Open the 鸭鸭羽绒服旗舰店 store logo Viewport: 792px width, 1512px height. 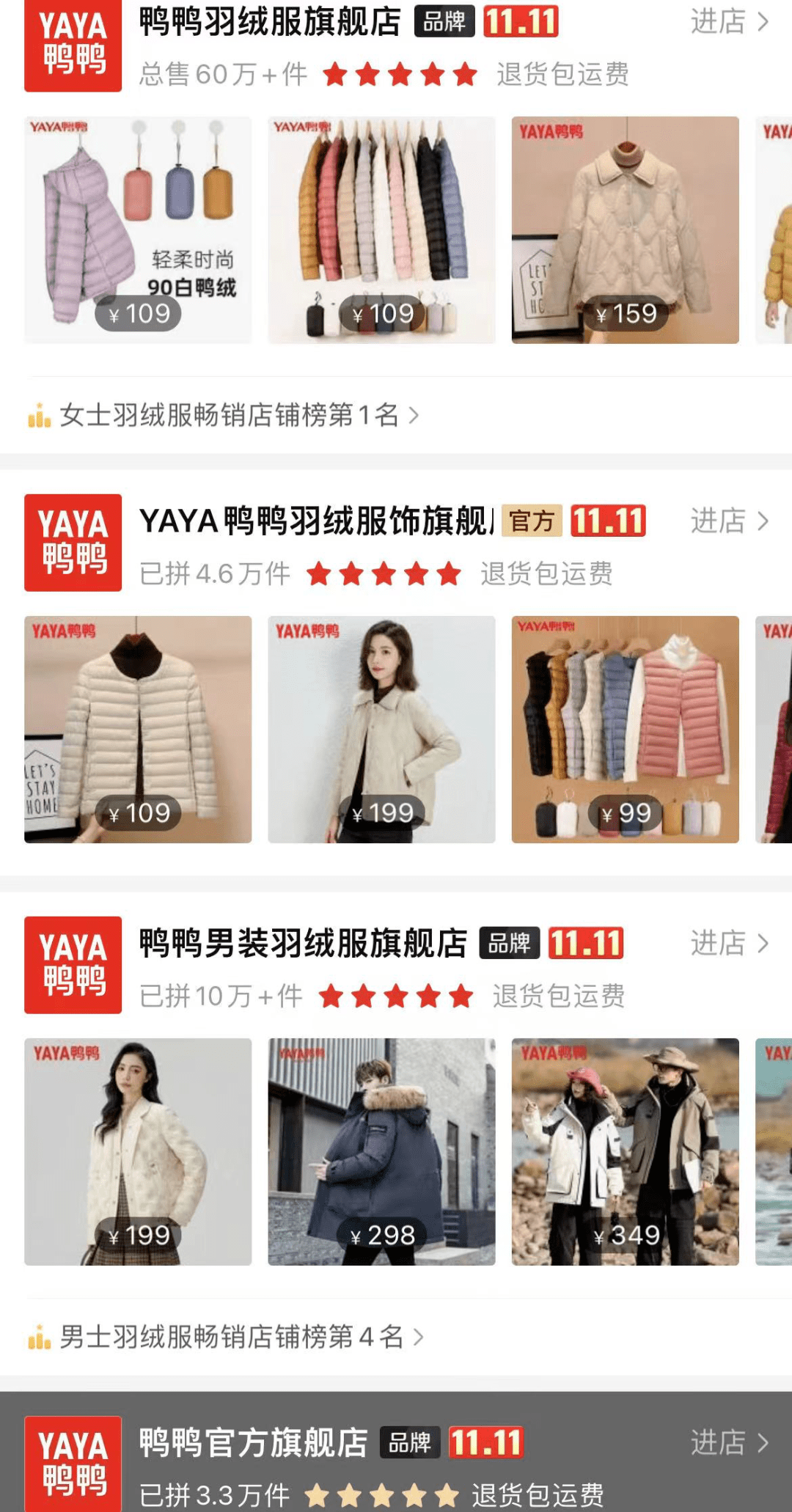[73, 44]
